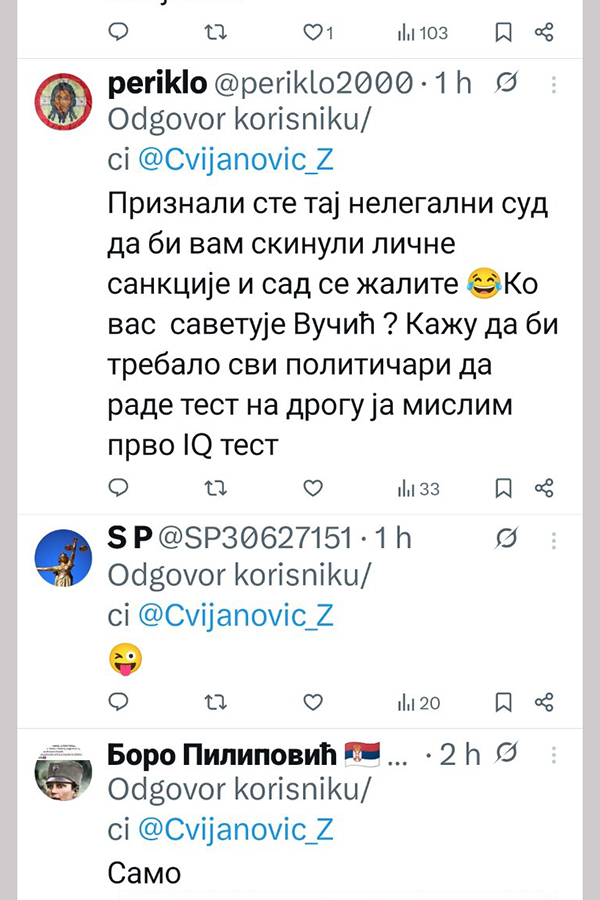Share periklo's comment

coord(544,488)
